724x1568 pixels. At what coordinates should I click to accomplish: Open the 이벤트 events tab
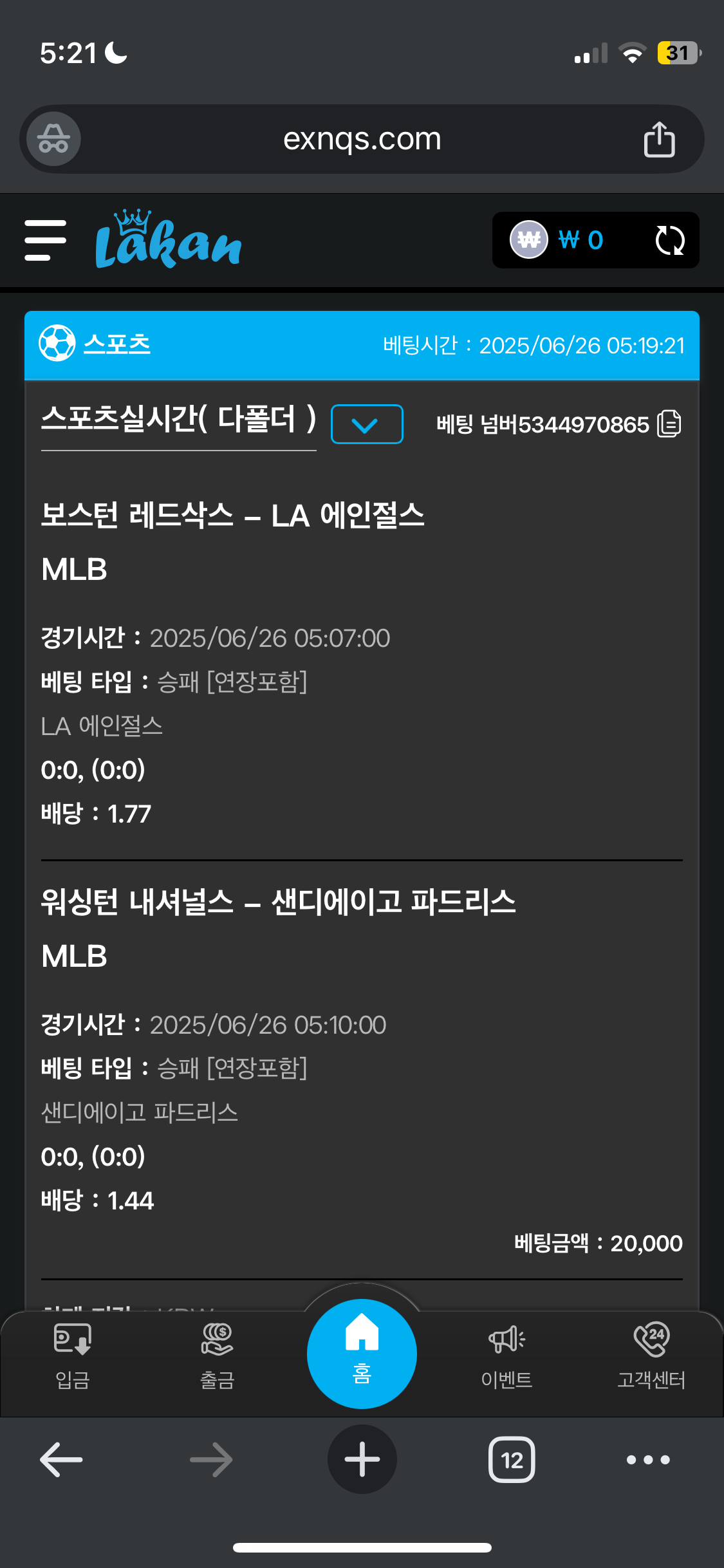(x=506, y=1353)
